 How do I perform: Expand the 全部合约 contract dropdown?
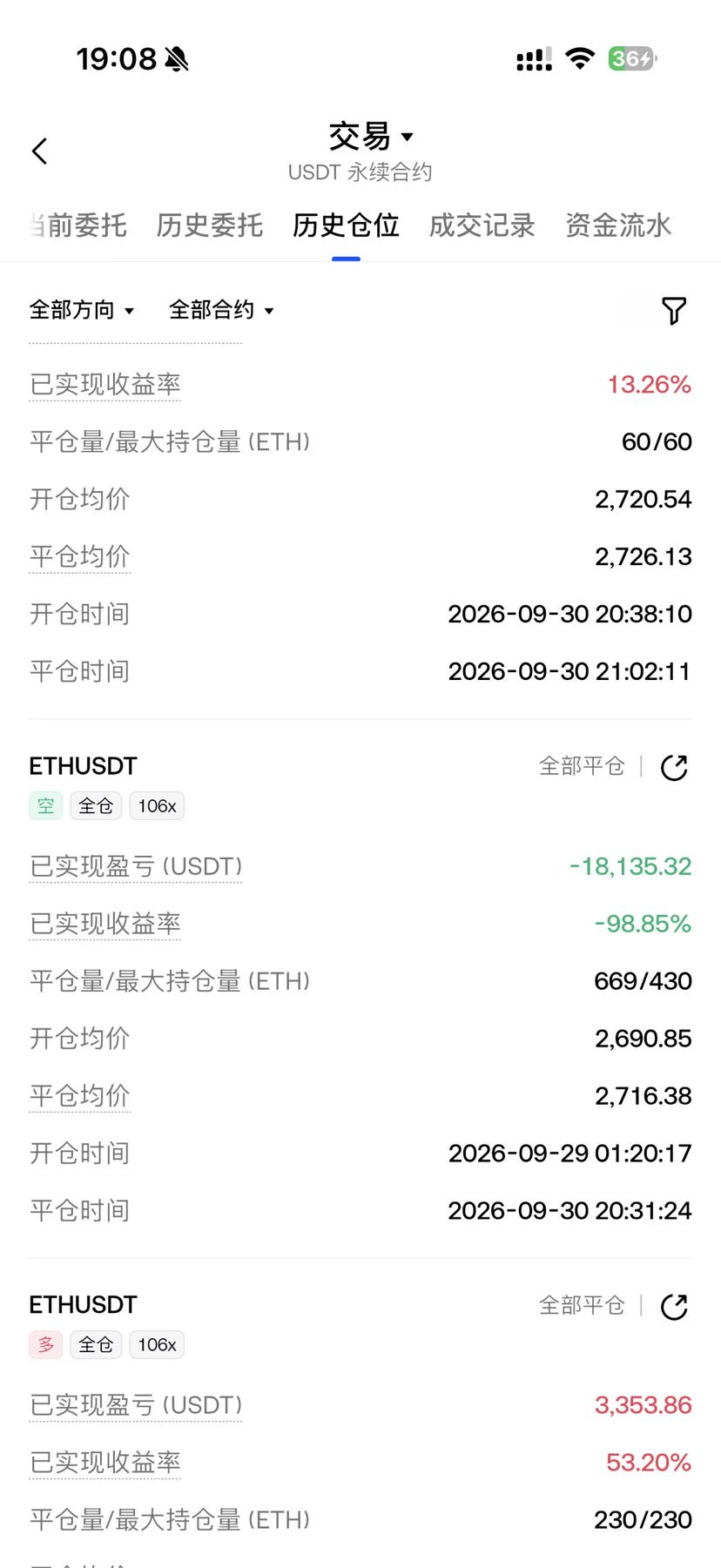(221, 310)
